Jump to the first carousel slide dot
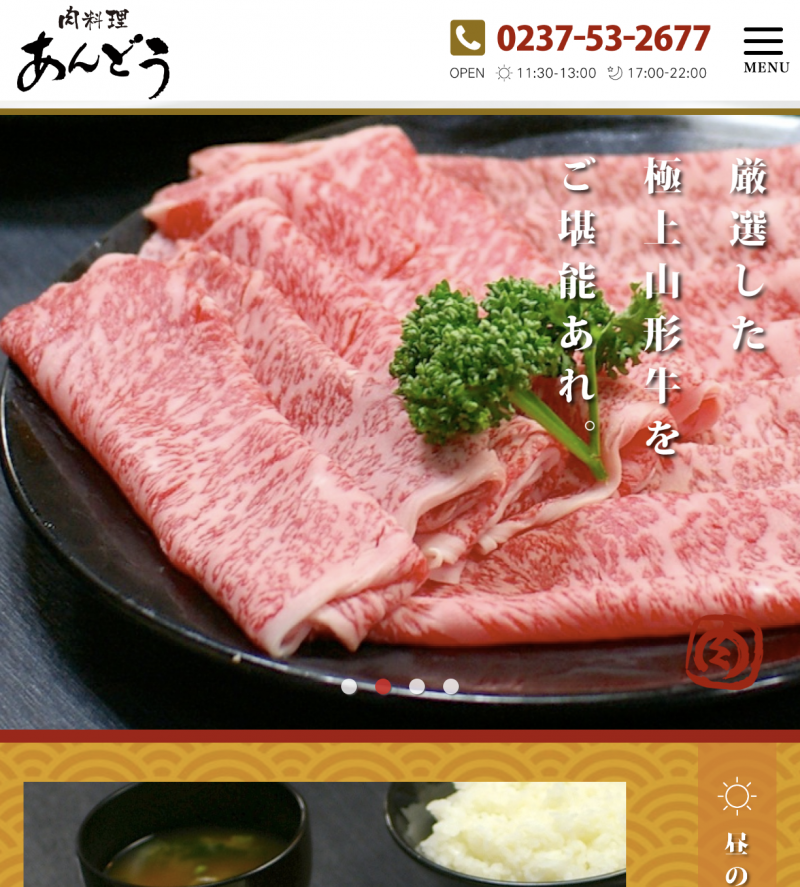 point(349,686)
